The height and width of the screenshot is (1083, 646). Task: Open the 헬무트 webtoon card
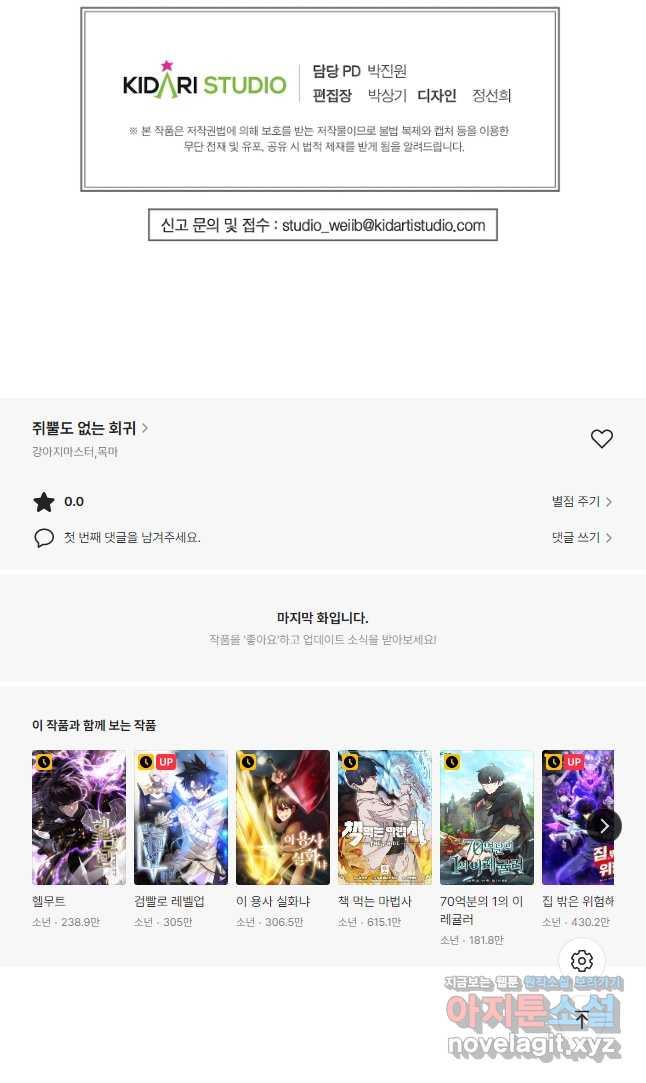coord(79,818)
